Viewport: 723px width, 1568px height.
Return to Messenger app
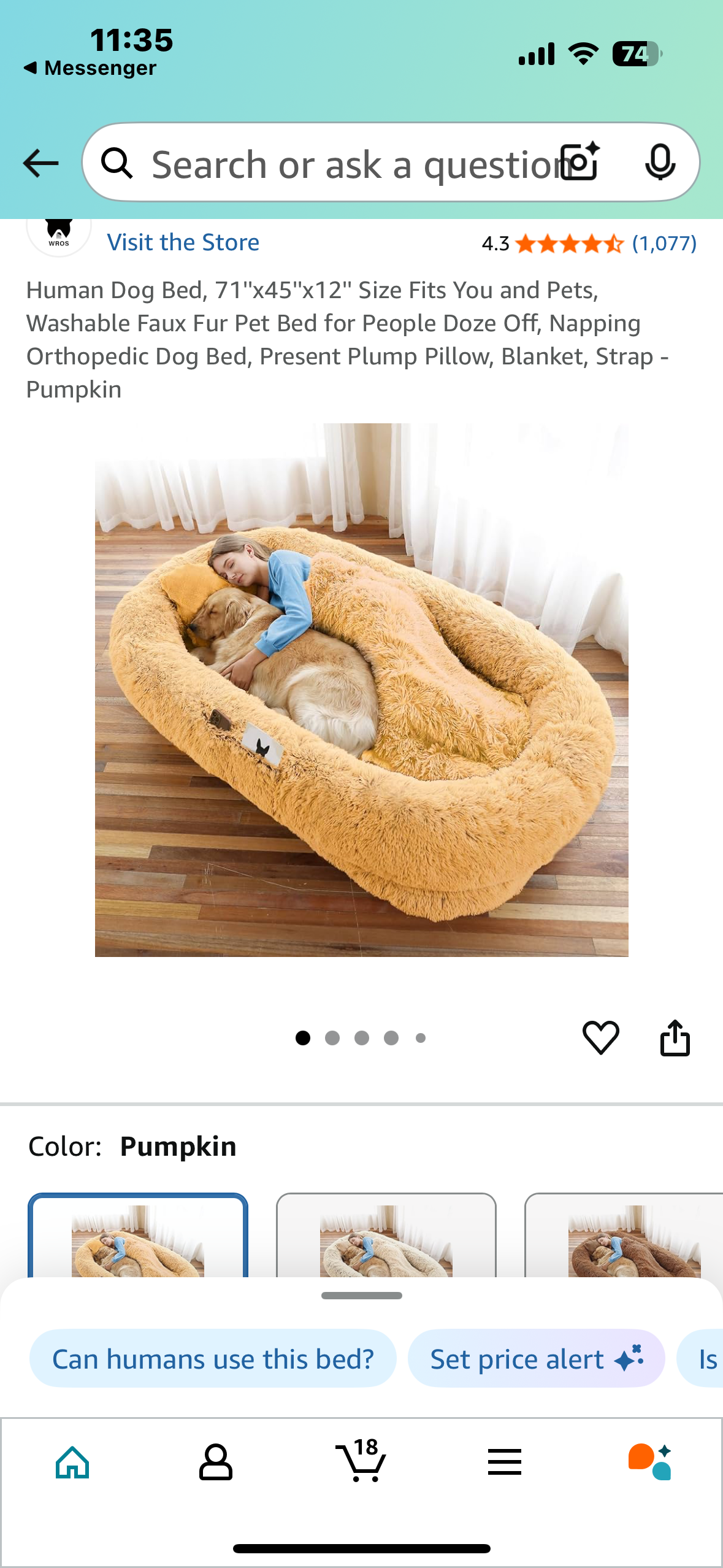91,67
